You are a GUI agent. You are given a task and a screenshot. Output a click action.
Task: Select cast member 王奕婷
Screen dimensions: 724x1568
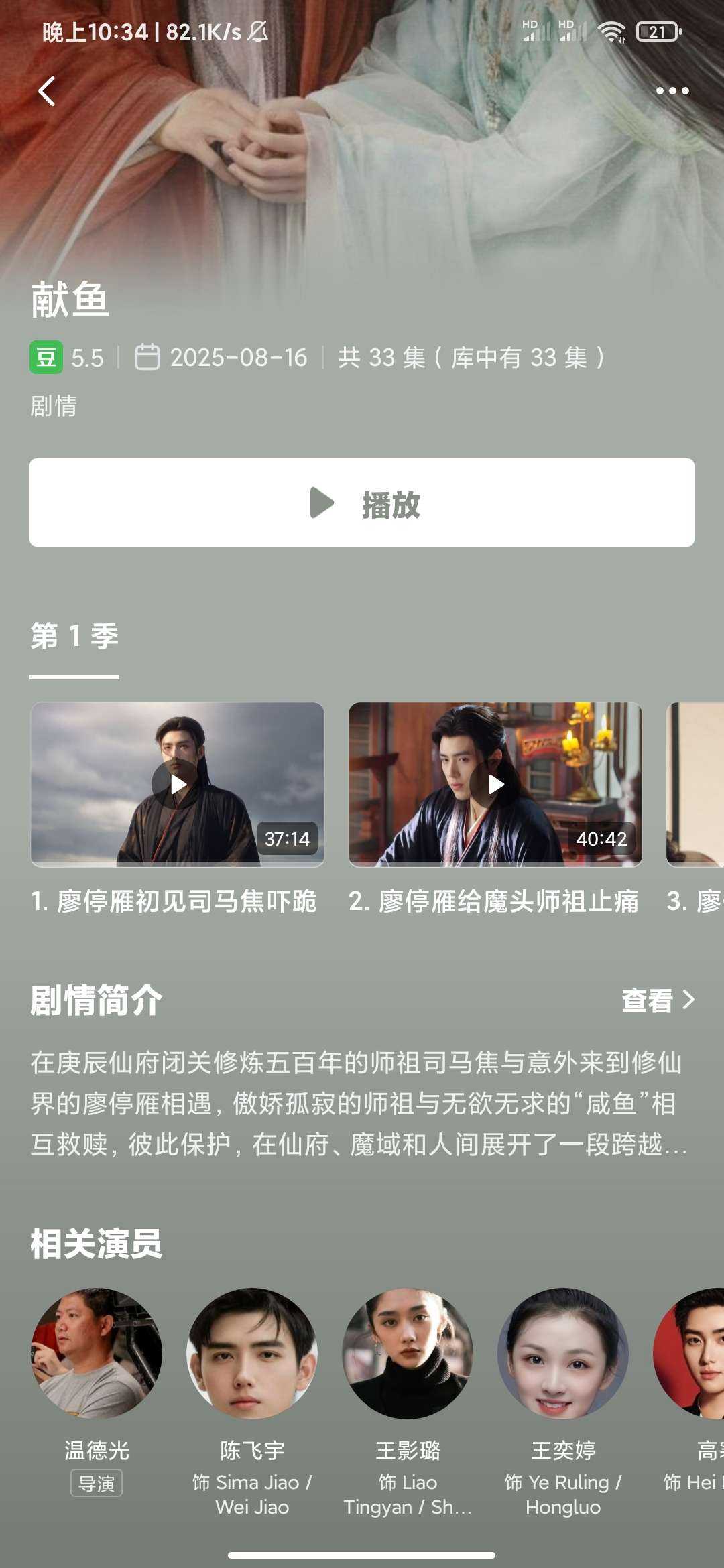[x=563, y=1354]
